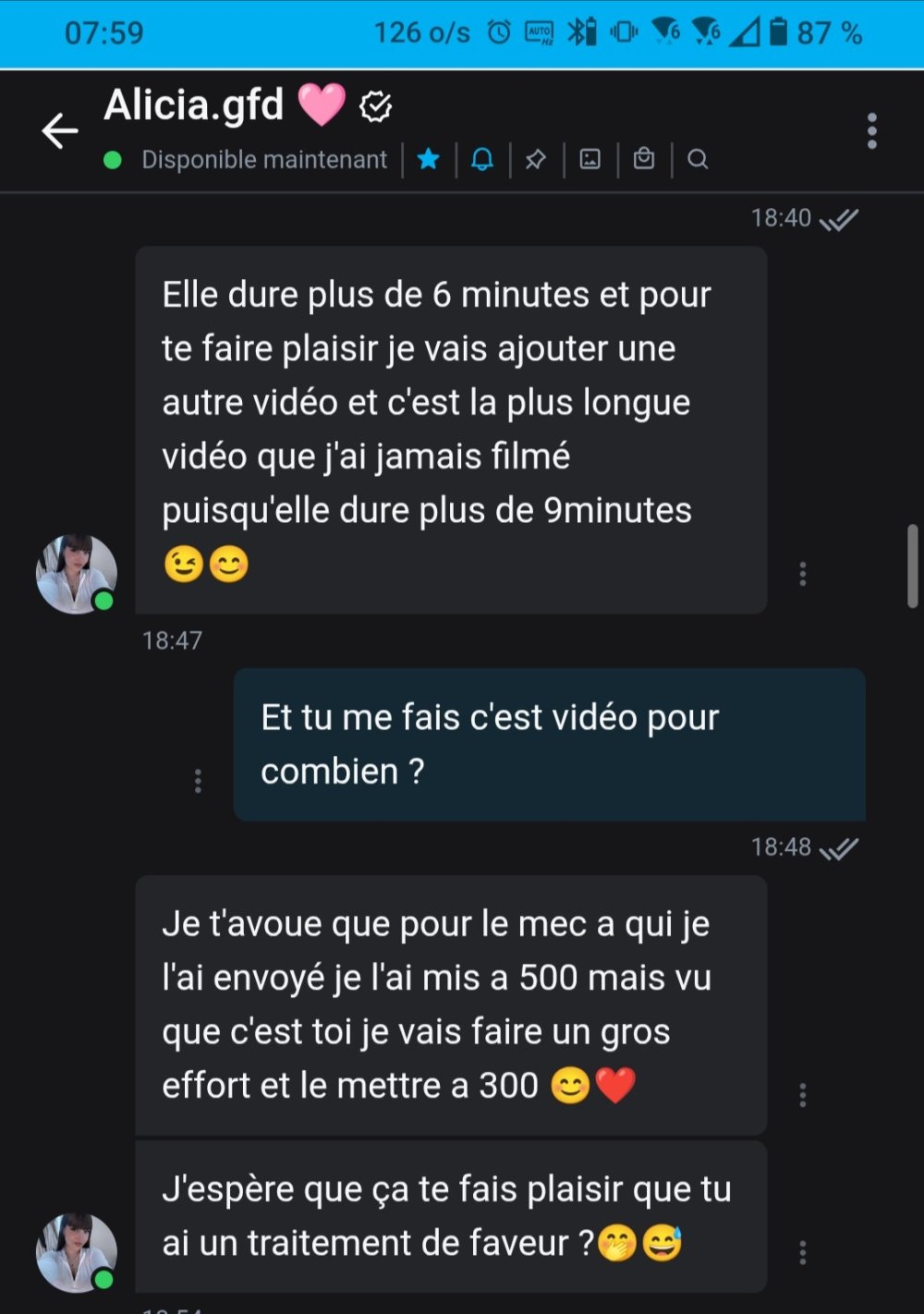Viewport: 924px width, 1314px height.
Task: Search within this conversation
Action: (698, 160)
